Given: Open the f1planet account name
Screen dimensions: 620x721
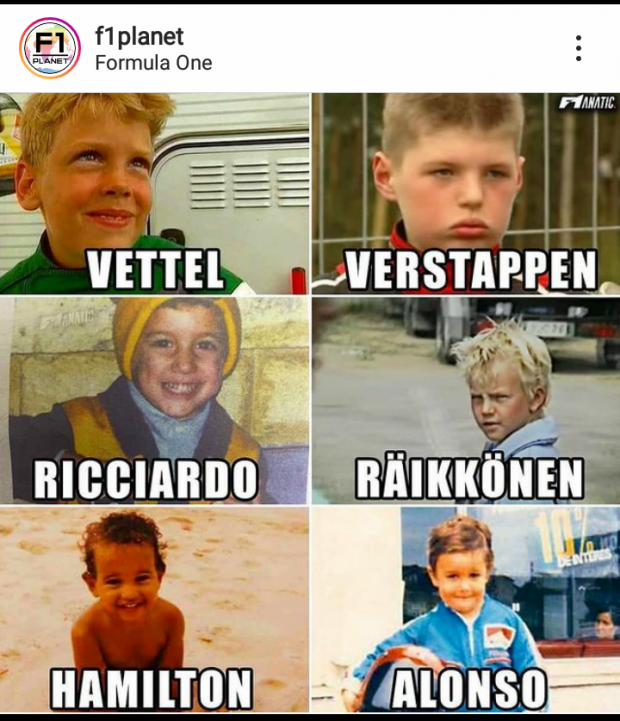Looking at the screenshot, I should click(x=139, y=36).
